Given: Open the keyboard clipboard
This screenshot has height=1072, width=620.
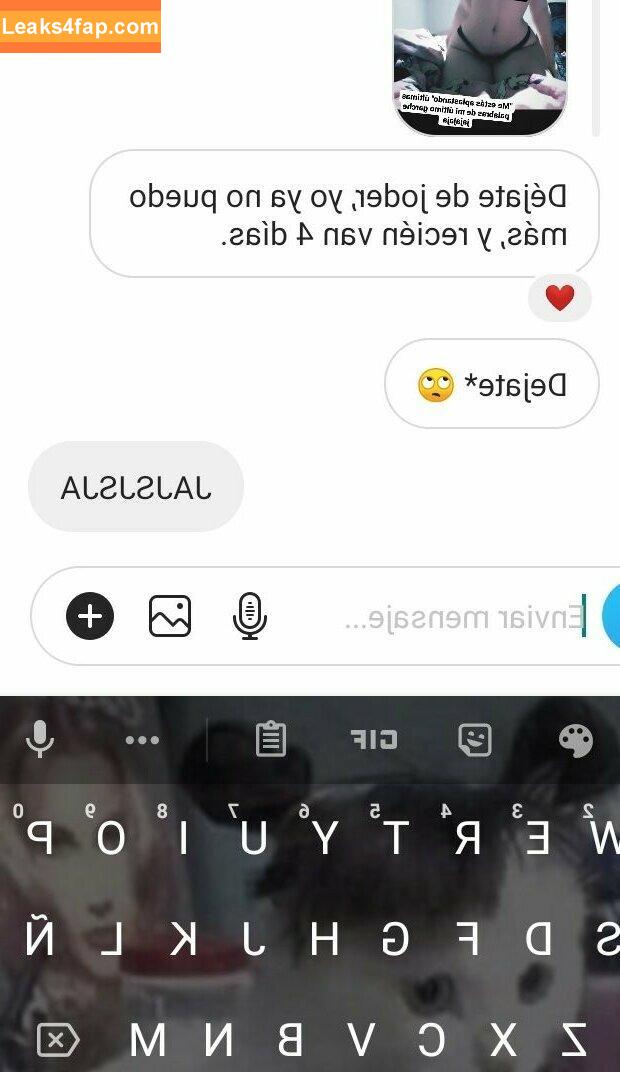Looking at the screenshot, I should pos(270,740).
